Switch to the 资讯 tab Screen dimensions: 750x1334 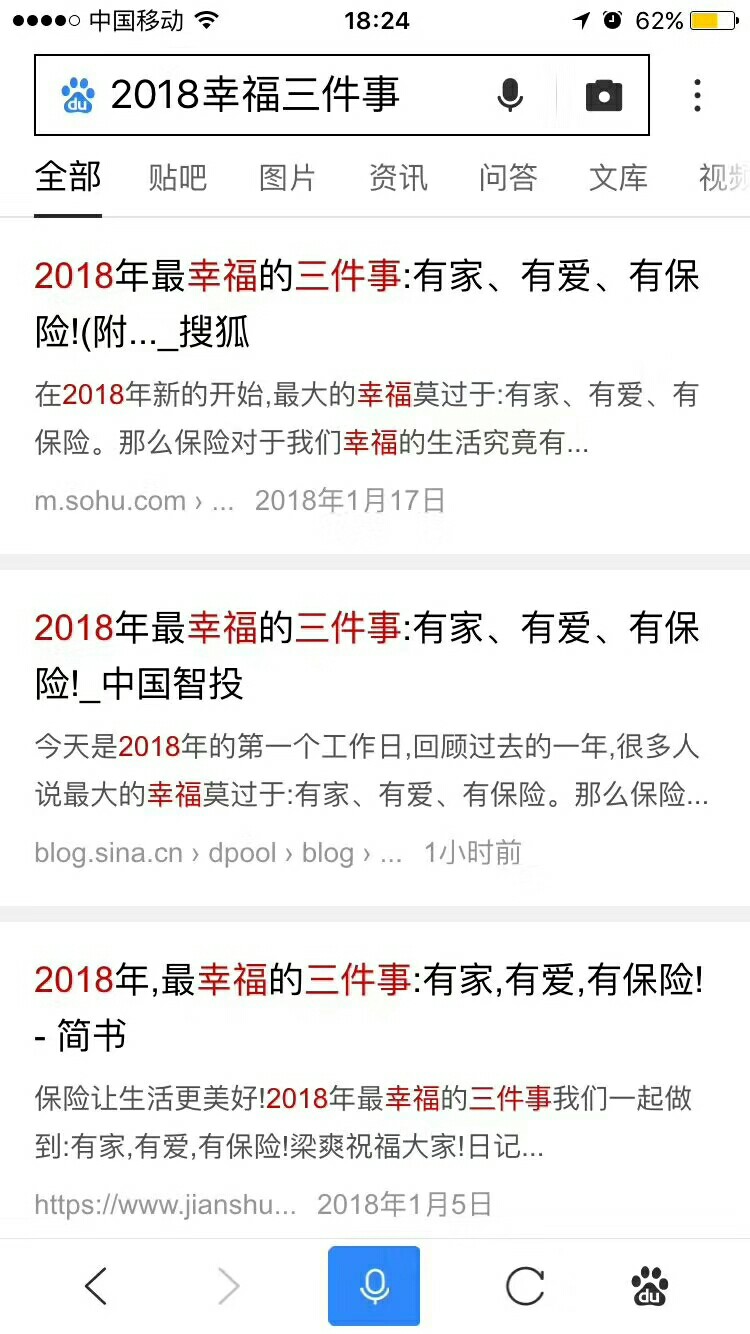click(398, 178)
